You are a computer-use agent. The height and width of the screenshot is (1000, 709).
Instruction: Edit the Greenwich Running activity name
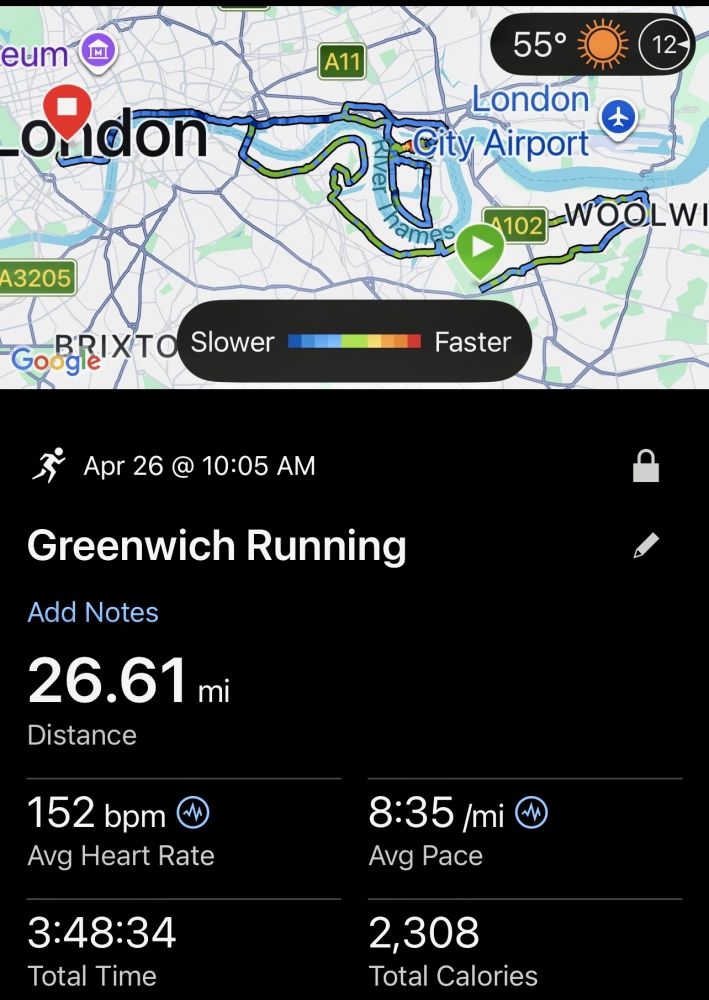click(x=646, y=546)
